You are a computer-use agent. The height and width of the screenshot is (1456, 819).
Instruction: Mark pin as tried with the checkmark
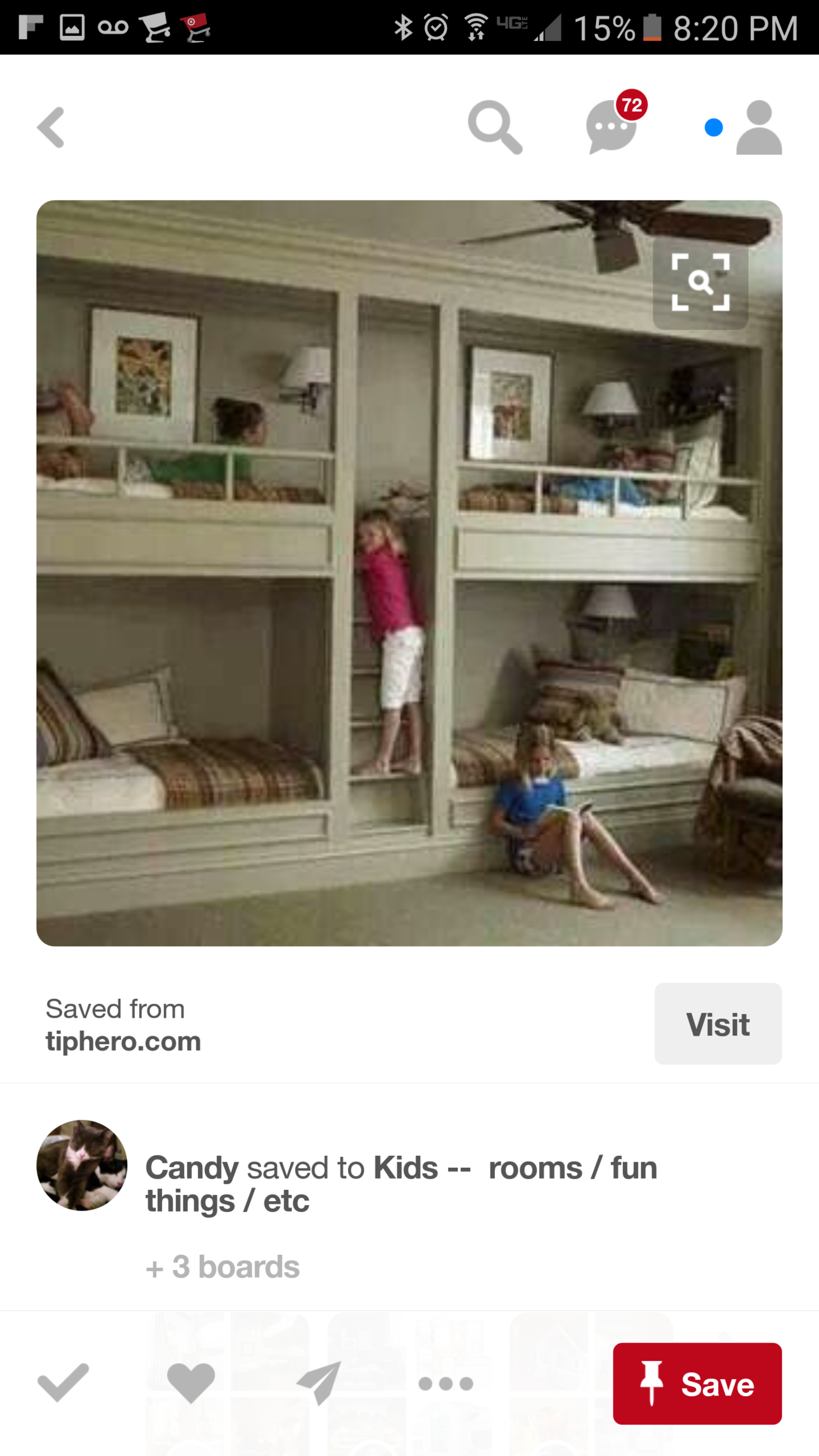[x=63, y=1383]
